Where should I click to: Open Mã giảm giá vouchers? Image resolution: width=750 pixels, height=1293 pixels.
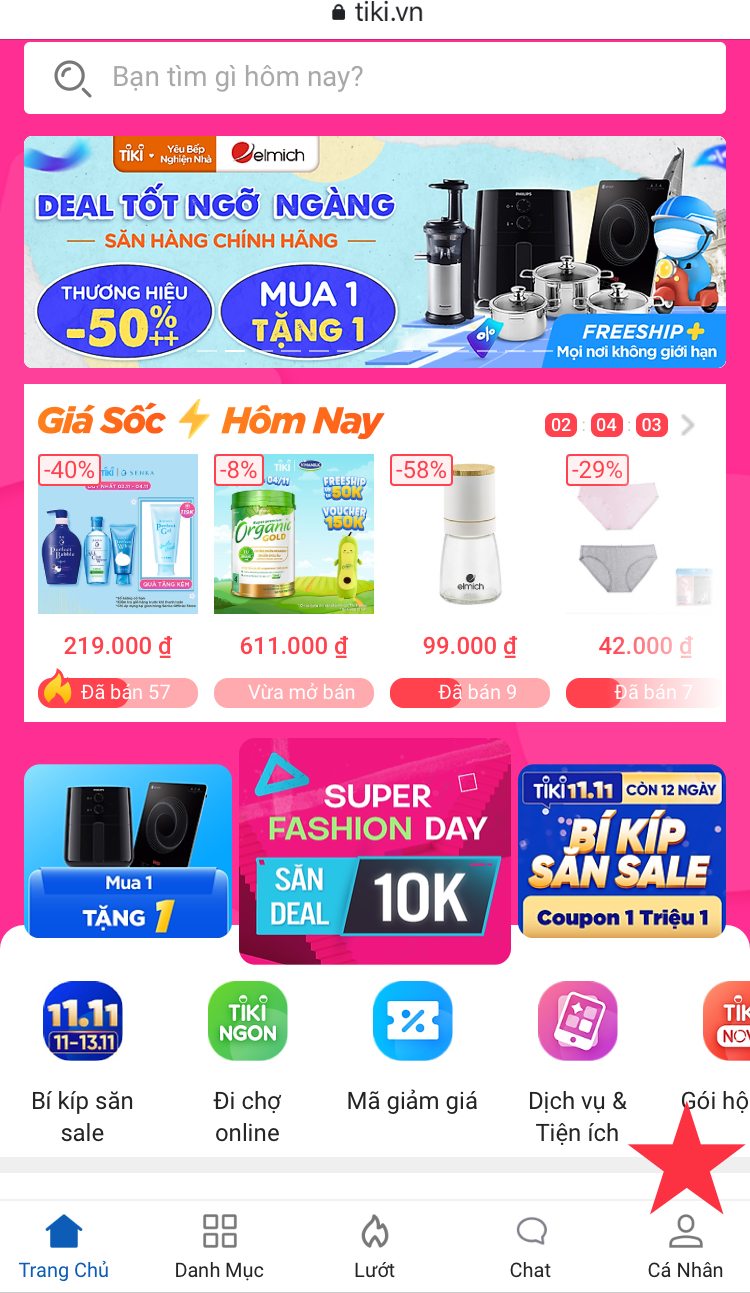pos(412,1022)
